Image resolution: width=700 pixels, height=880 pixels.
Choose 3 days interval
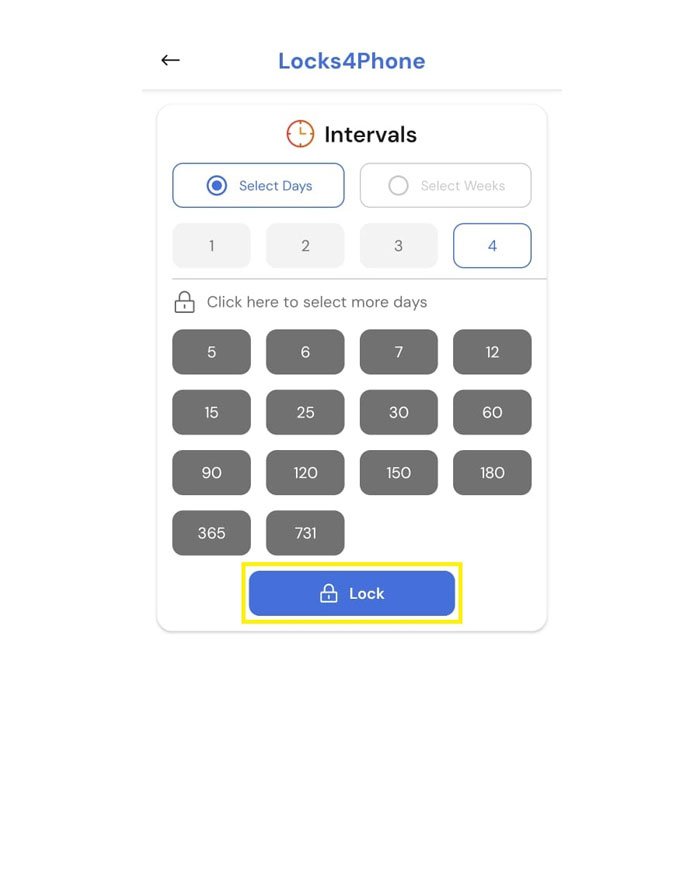point(398,246)
